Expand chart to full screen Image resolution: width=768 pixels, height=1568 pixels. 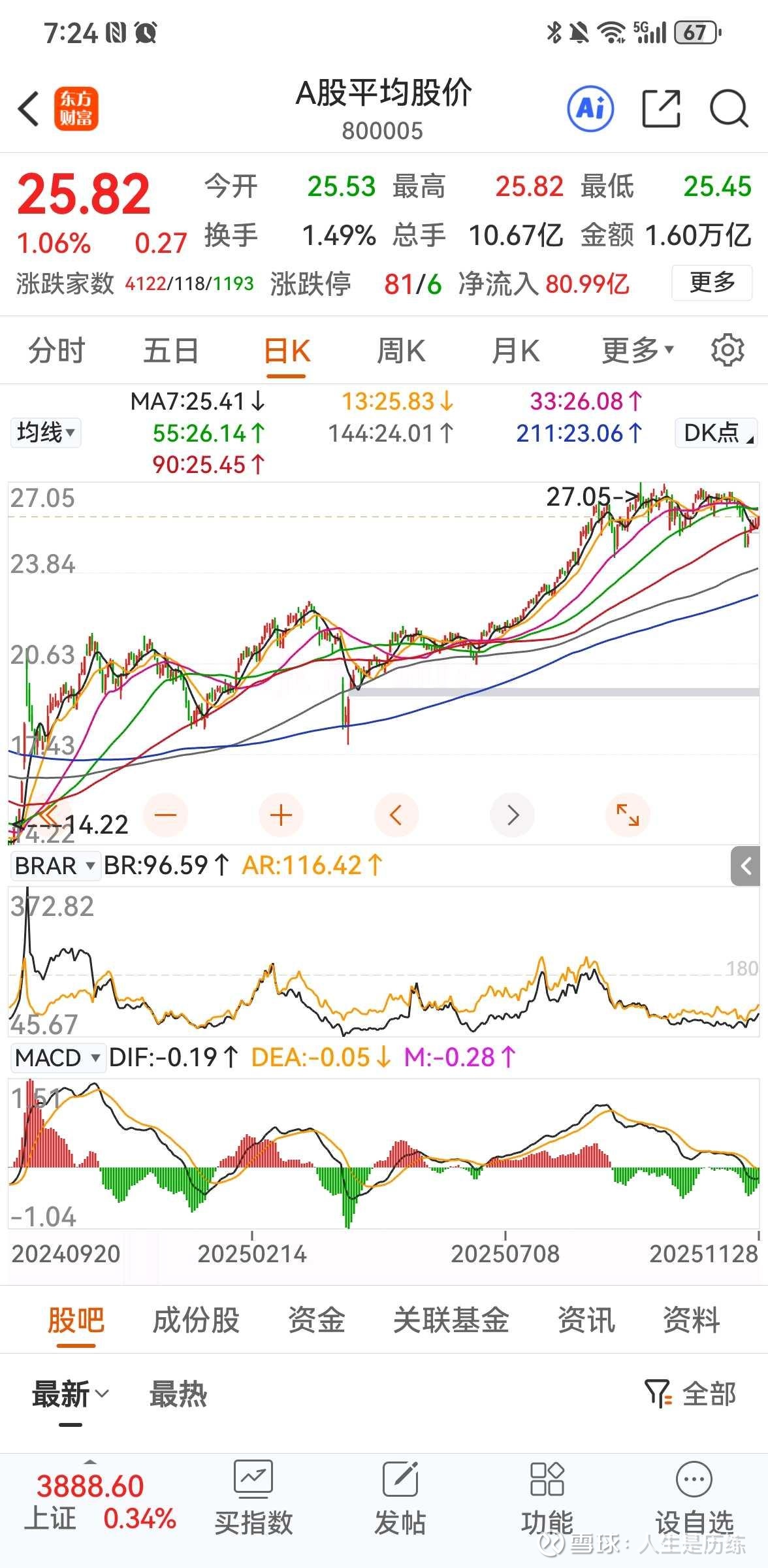[628, 815]
